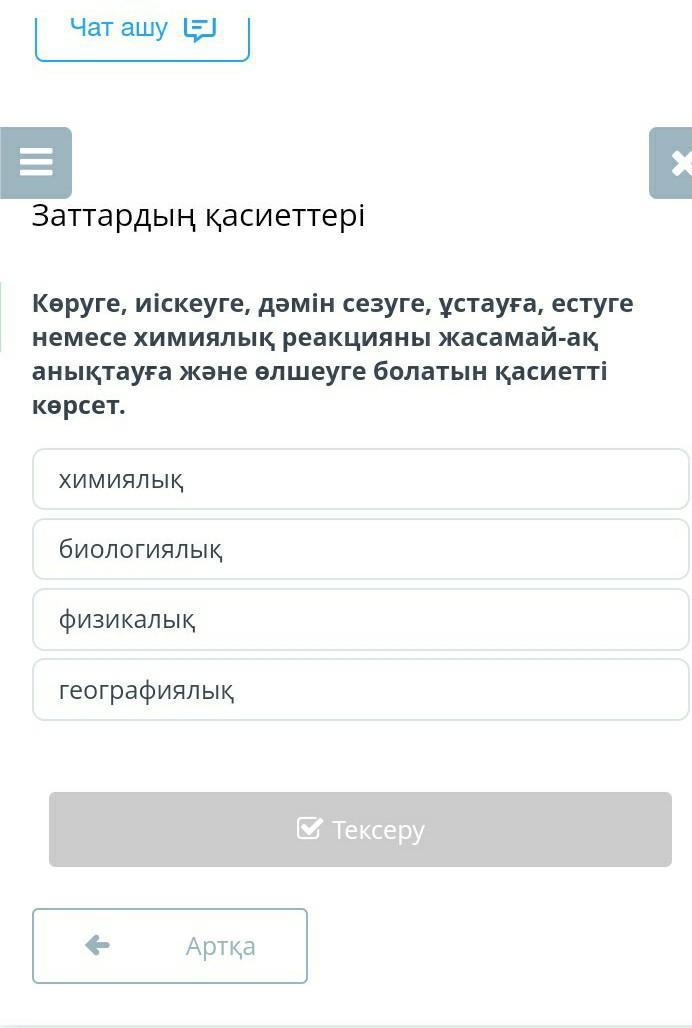Select the answer географиялық
692x1028 pixels.
(x=360, y=690)
